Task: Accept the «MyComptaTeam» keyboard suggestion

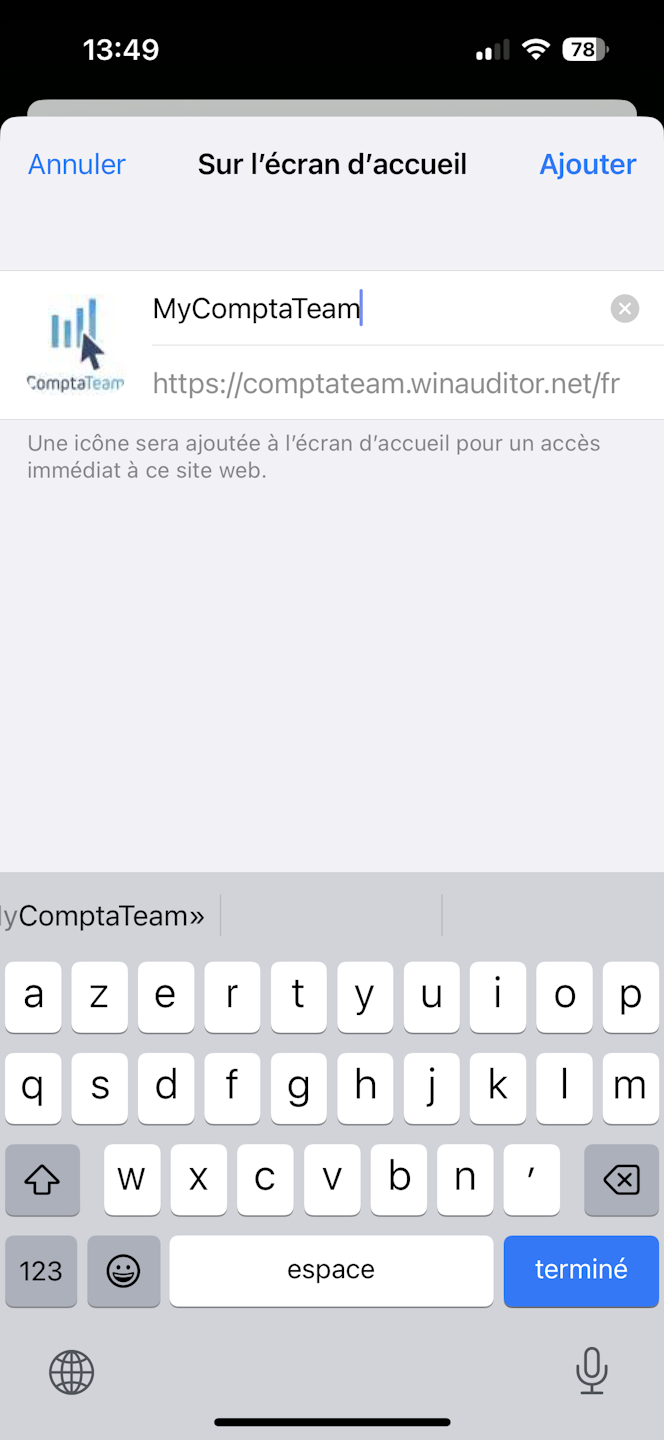Action: click(x=105, y=915)
